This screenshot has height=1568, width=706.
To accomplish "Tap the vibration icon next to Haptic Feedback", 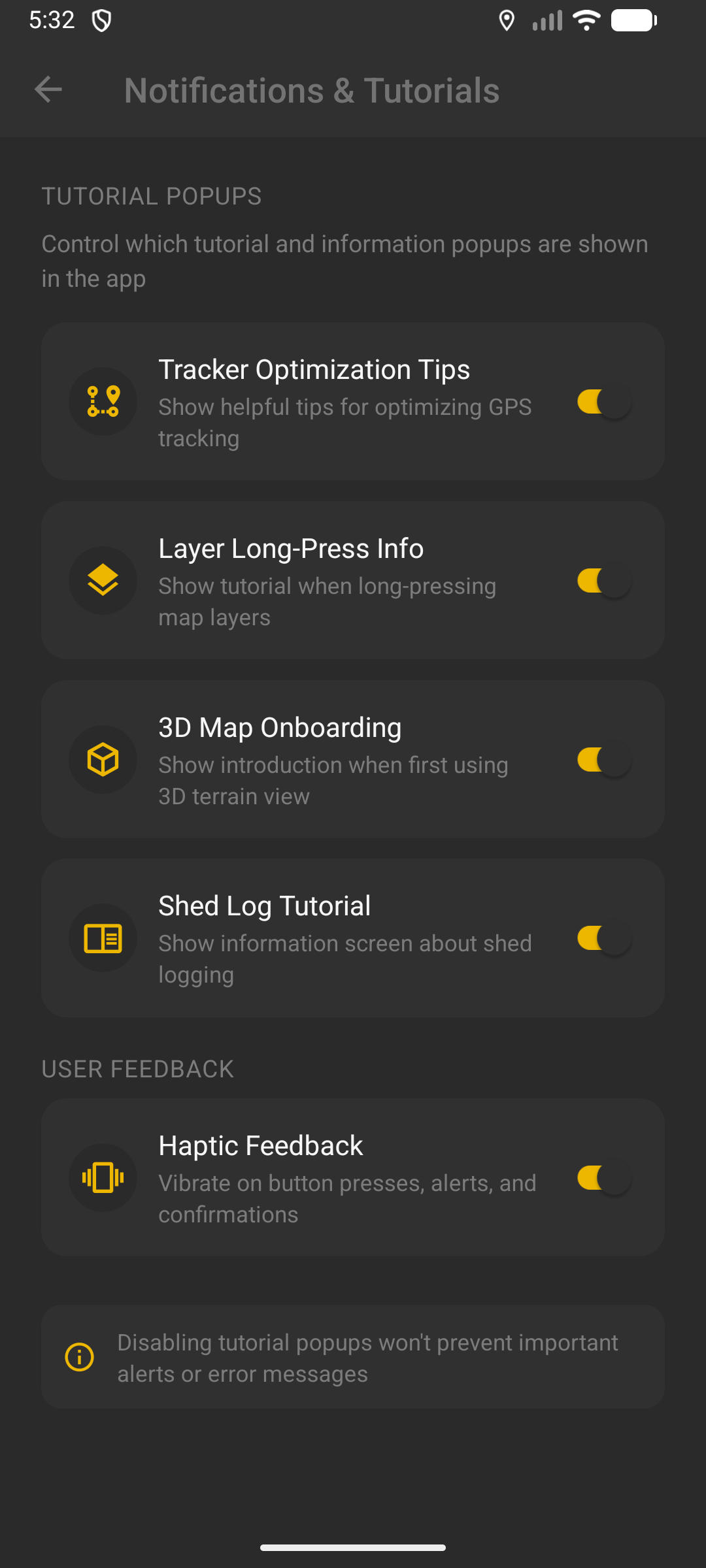I will 103,1179.
